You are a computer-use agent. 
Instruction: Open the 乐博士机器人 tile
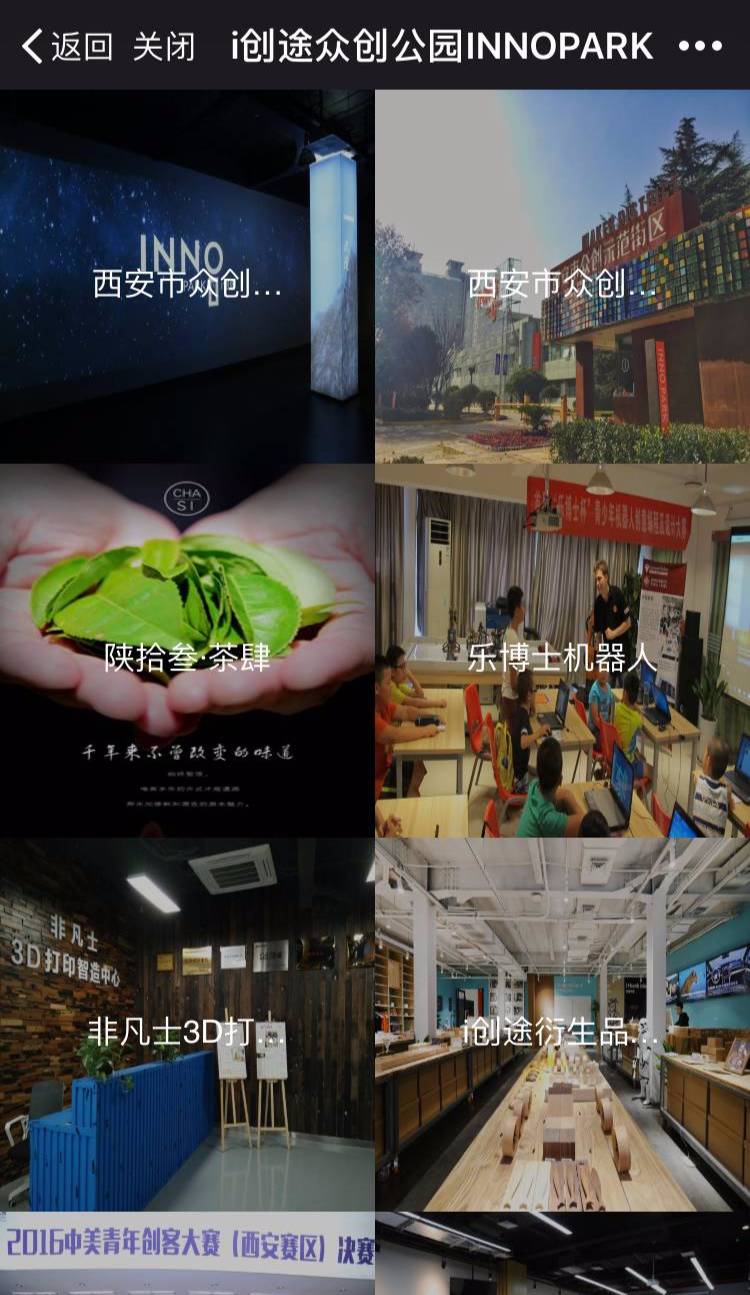pyautogui.click(x=562, y=652)
